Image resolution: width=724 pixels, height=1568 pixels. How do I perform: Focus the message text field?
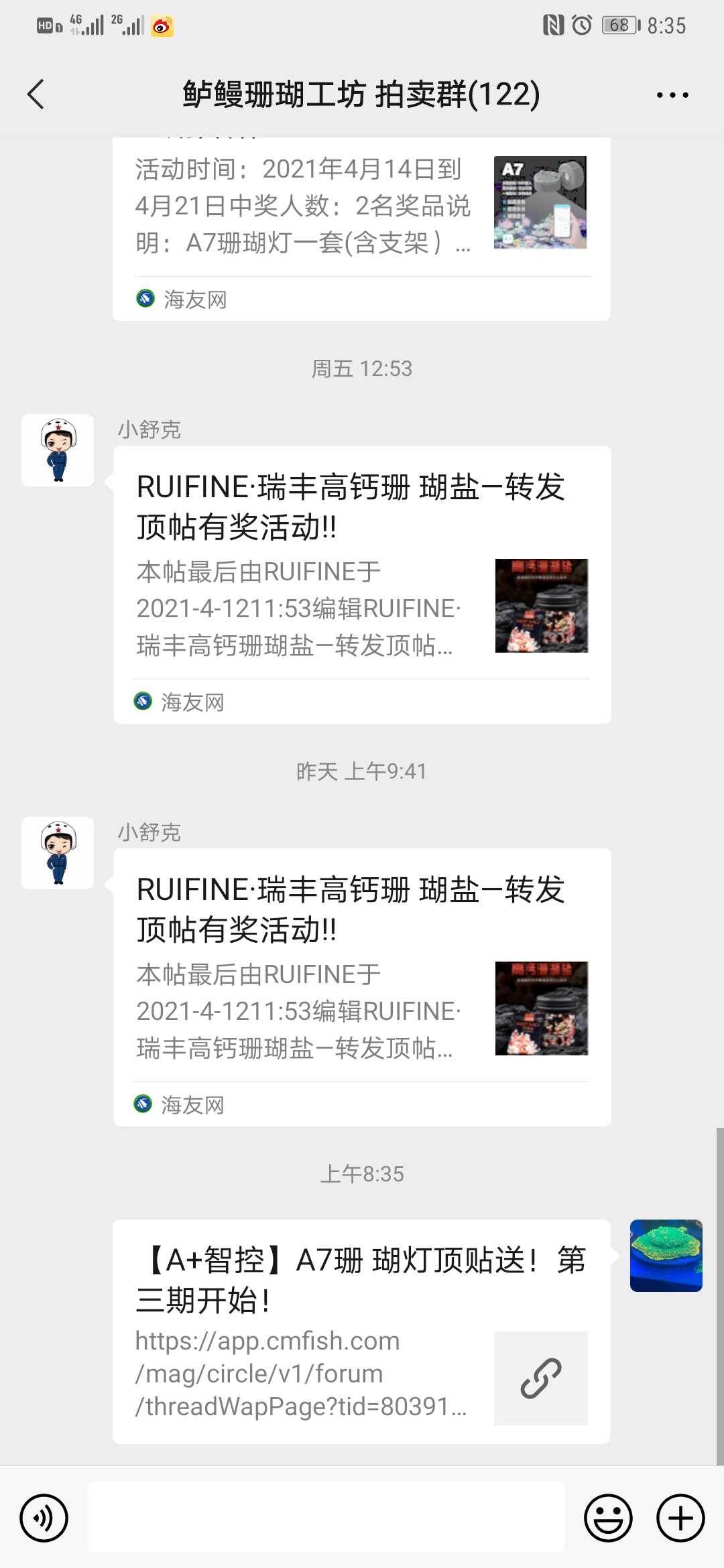326,1518
